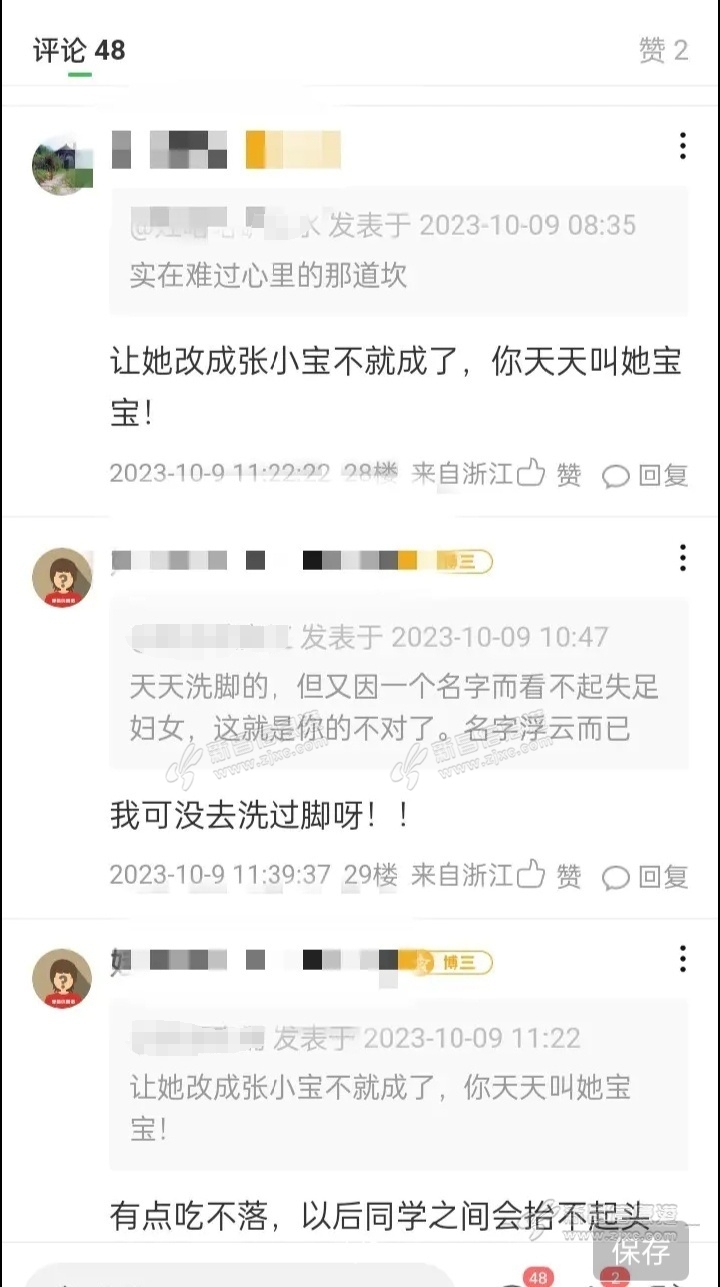
Task: Reply to the 28楼 comment
Action: coord(645,475)
